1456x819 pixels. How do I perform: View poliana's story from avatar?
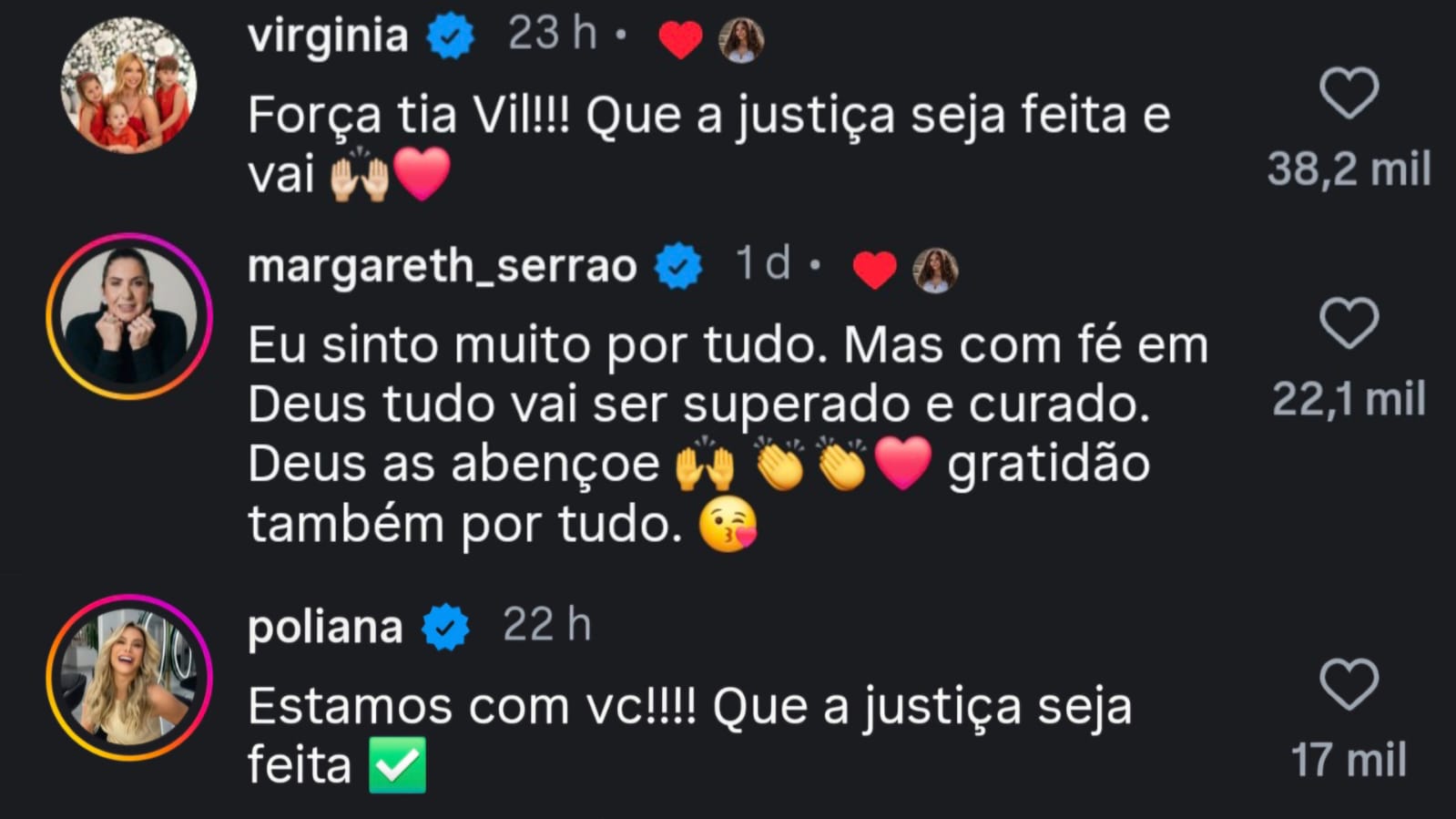pos(128,677)
